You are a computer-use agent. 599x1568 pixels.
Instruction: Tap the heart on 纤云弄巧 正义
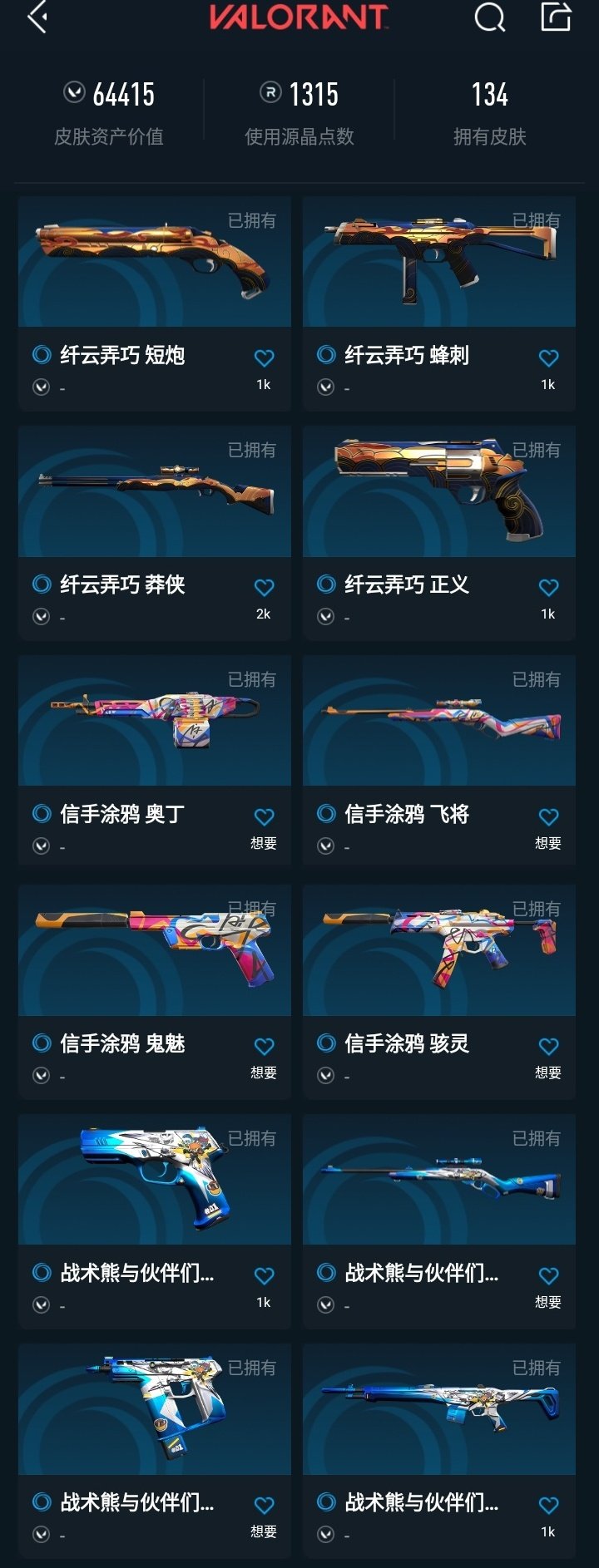[548, 588]
